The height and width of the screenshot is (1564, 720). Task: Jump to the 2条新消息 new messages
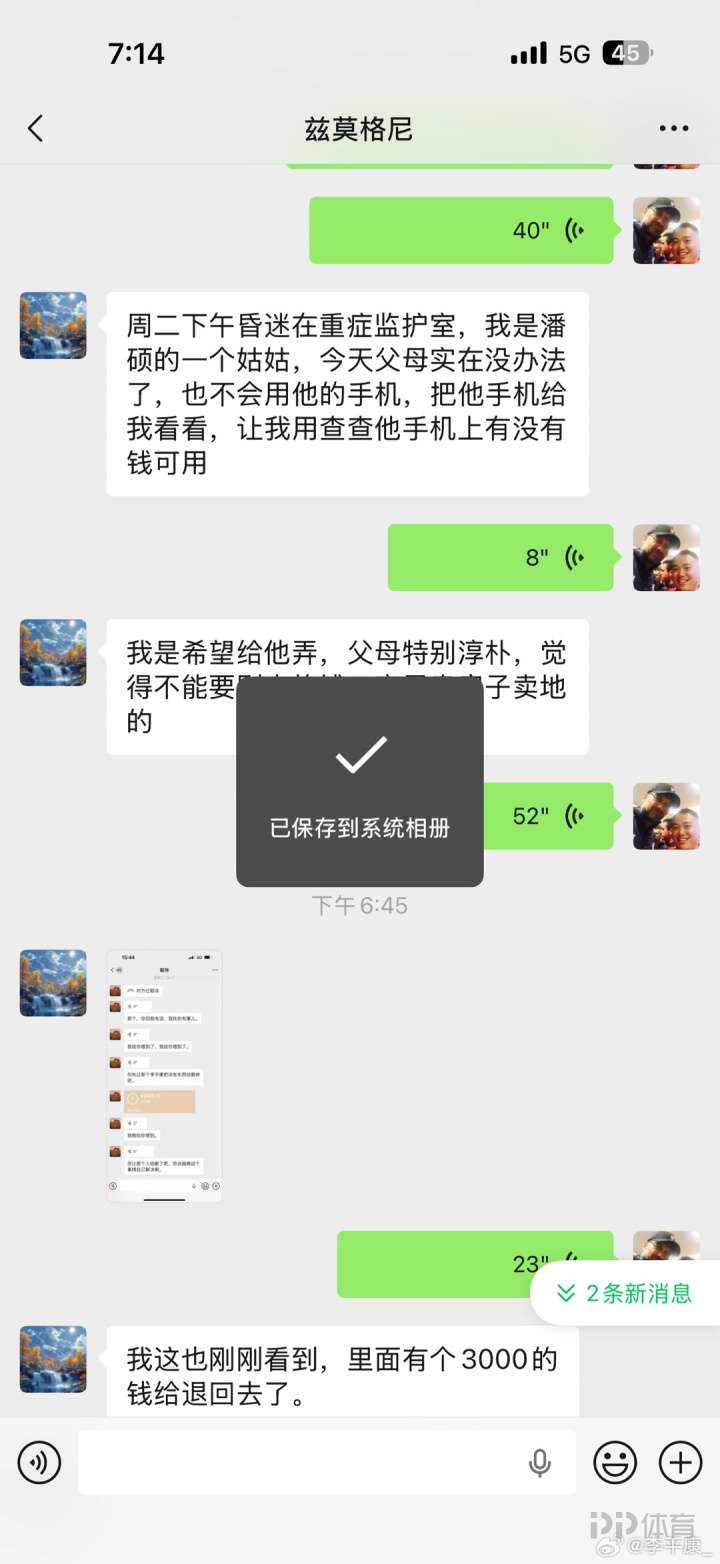[x=625, y=1293]
